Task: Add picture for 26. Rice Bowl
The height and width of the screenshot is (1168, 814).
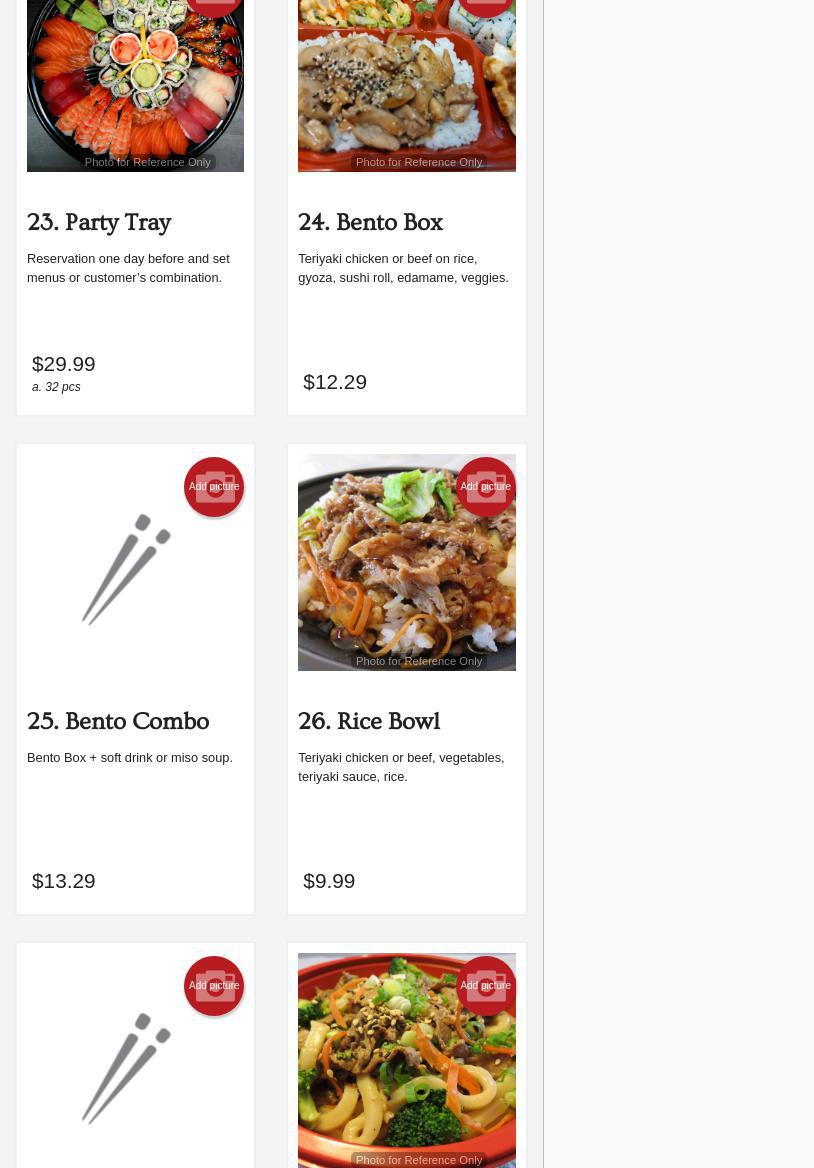Action: (x=485, y=487)
